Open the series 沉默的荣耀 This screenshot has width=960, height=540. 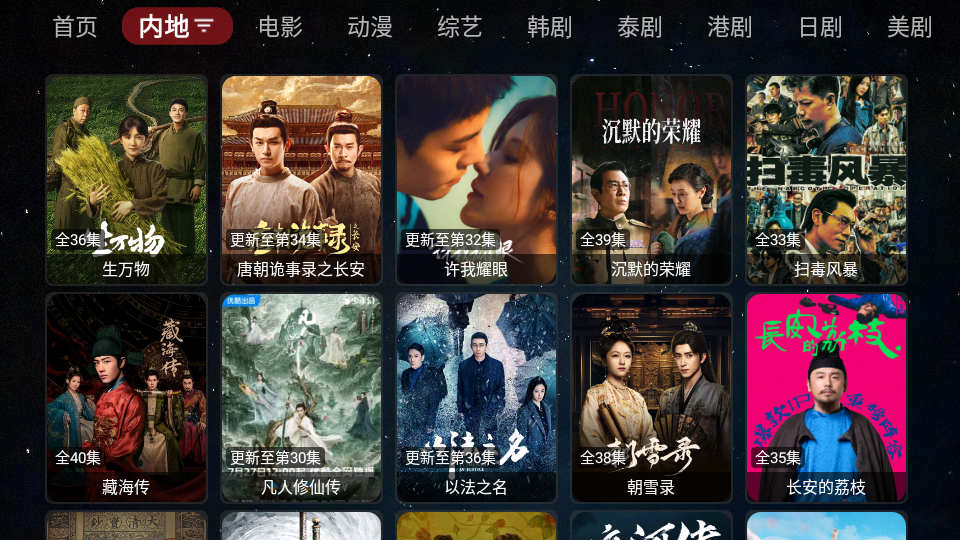[651, 180]
